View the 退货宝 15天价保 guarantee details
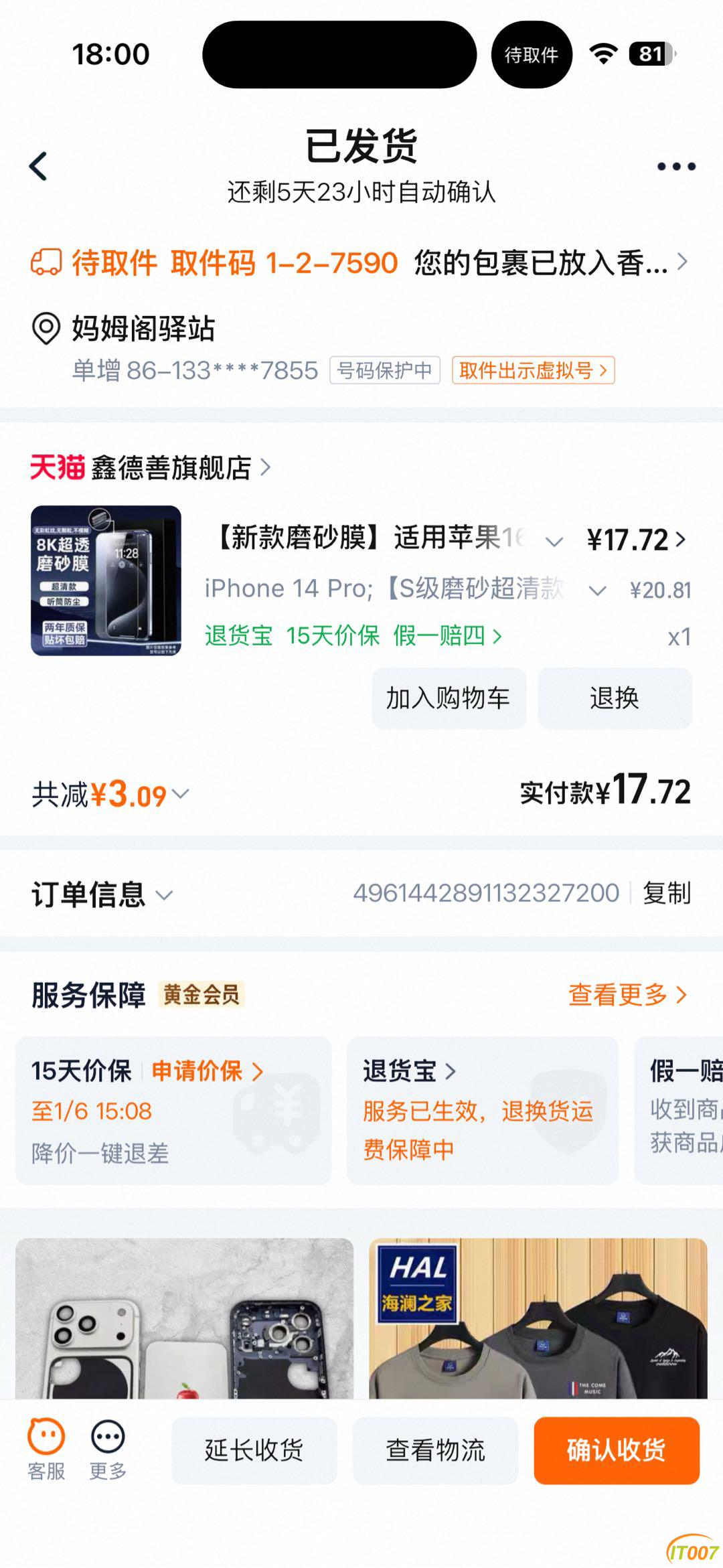This screenshot has height=1568, width=723. pyautogui.click(x=353, y=635)
